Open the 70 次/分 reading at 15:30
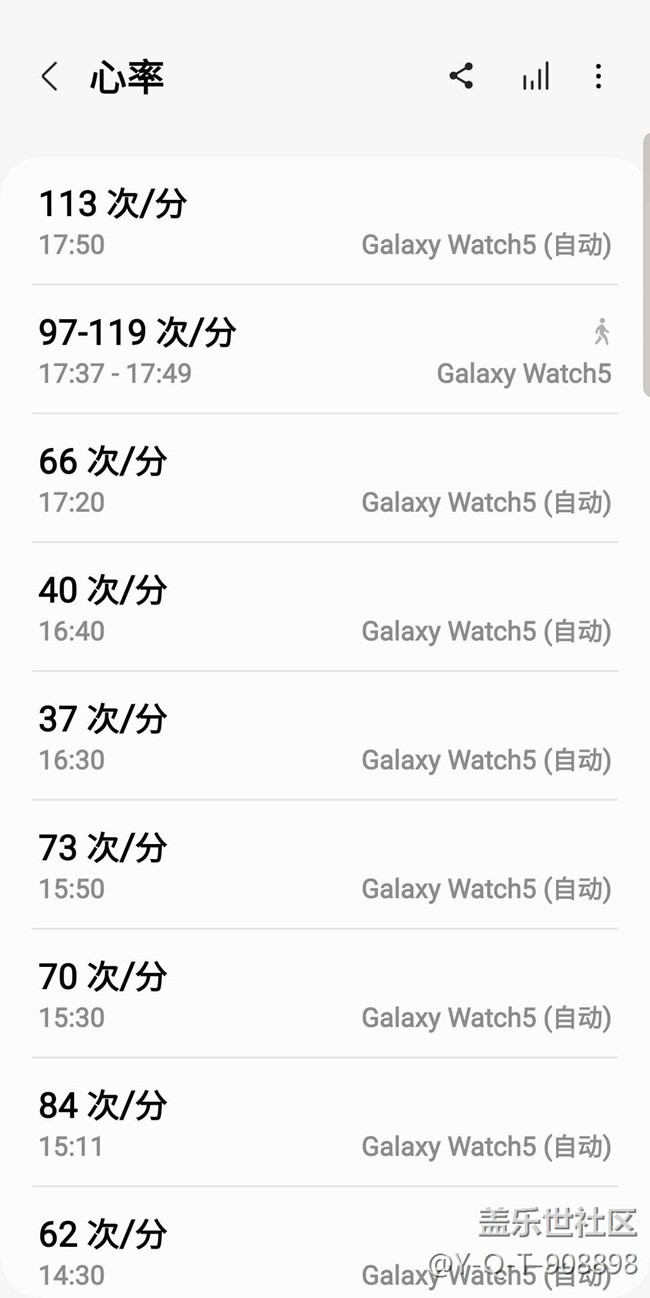The width and height of the screenshot is (650, 1298). 324,995
